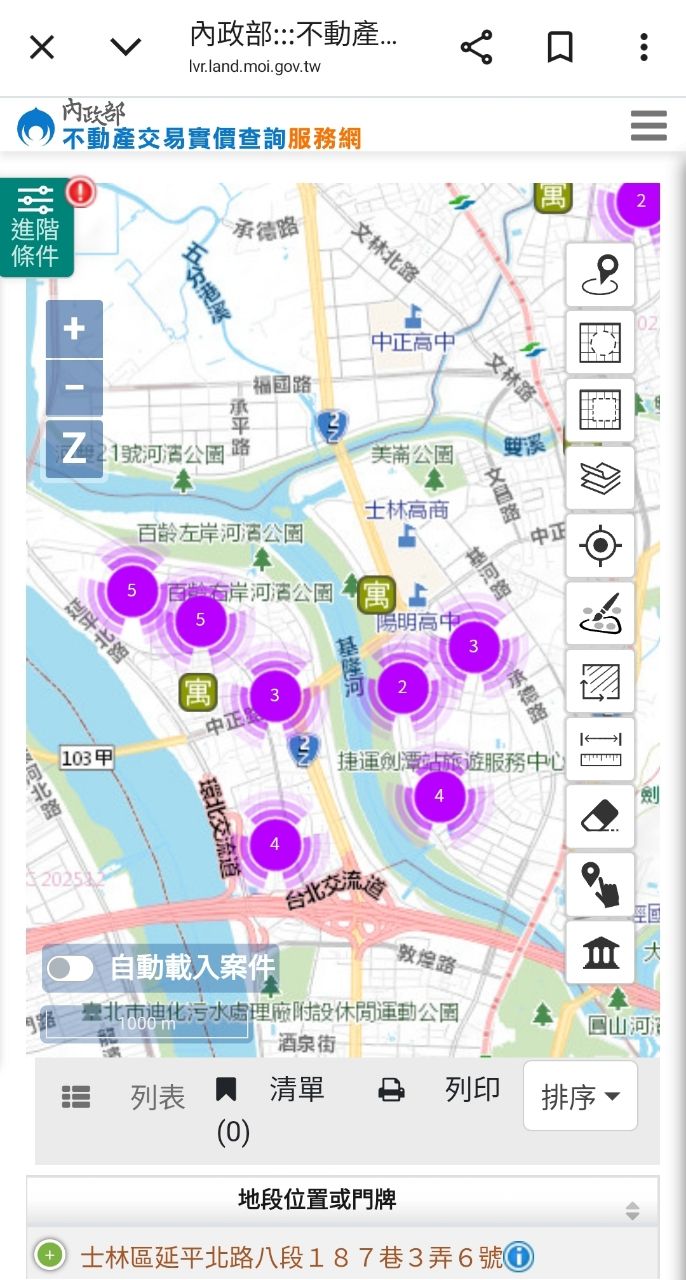Open info icon for 延平北路八段187巷3弄6號
This screenshot has width=686, height=1280.
tap(518, 1256)
